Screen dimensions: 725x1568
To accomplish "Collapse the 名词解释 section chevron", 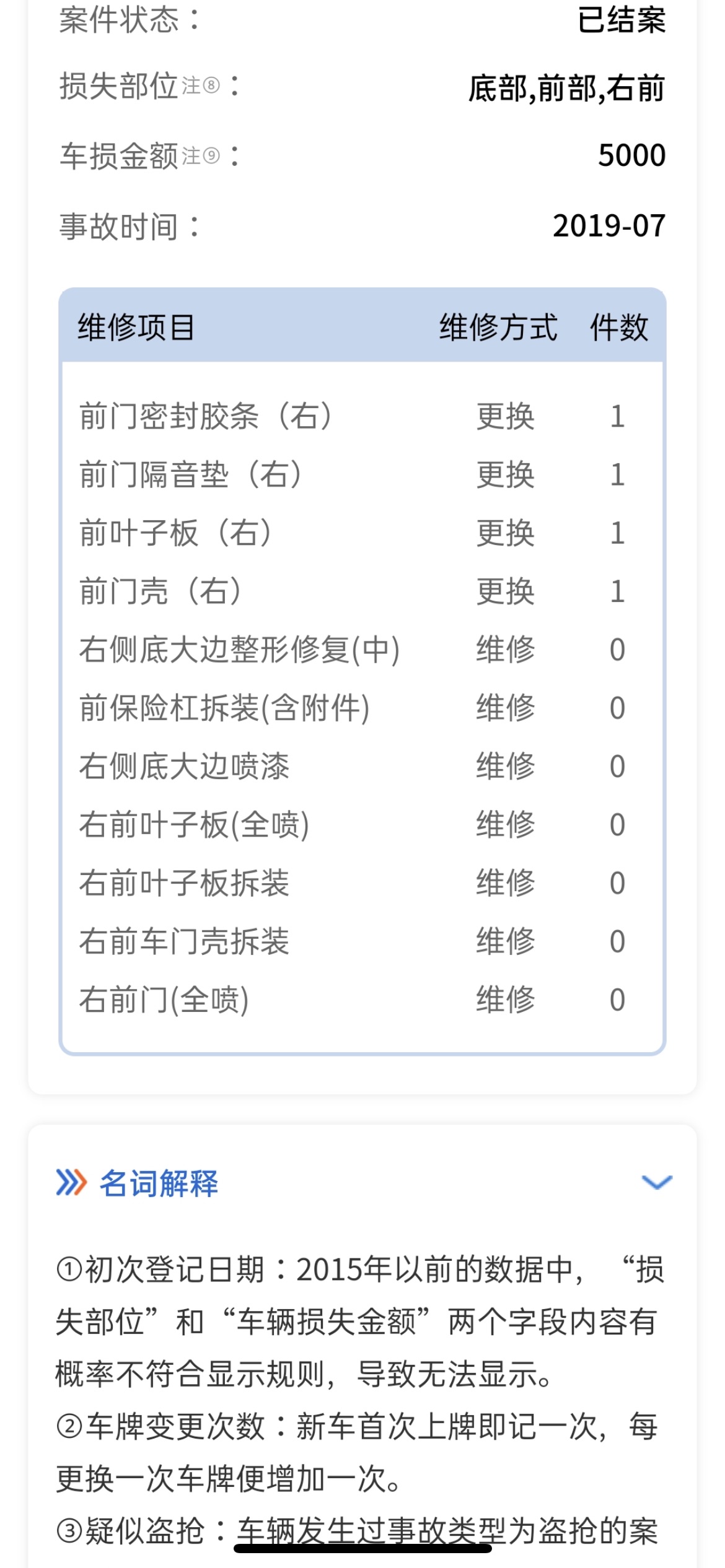I will 657,1182.
